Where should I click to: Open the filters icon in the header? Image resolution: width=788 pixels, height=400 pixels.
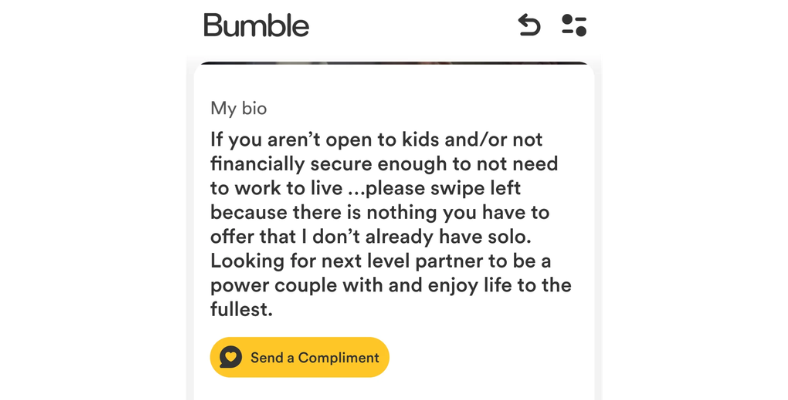pos(573,25)
